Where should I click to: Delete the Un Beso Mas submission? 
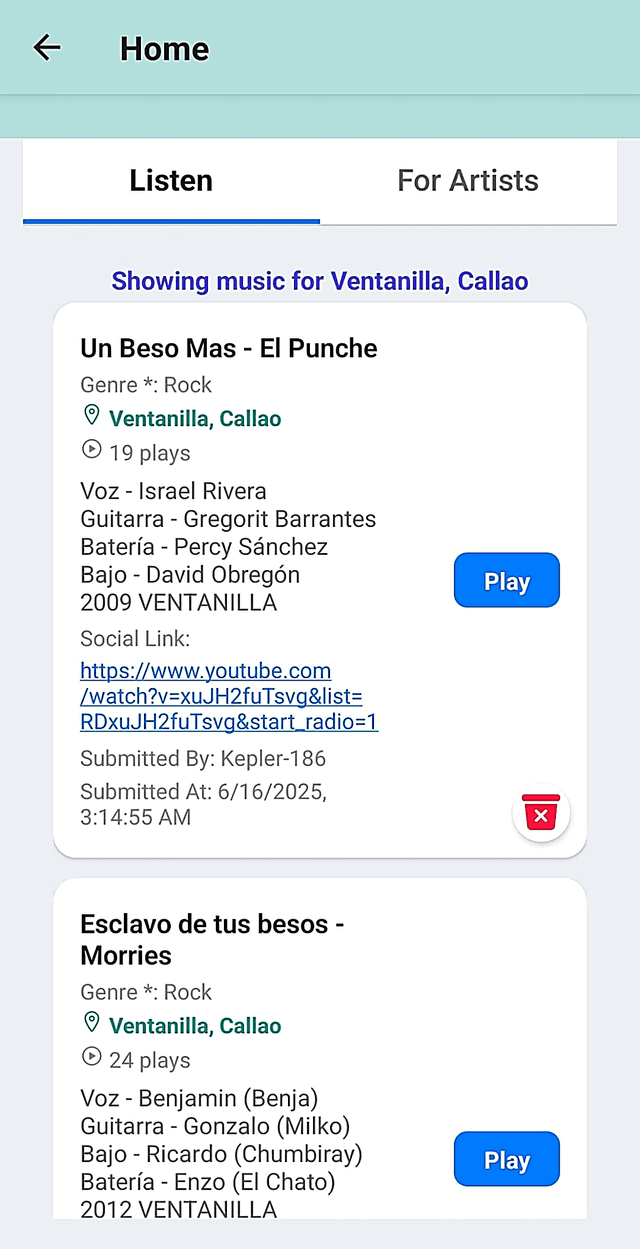541,814
